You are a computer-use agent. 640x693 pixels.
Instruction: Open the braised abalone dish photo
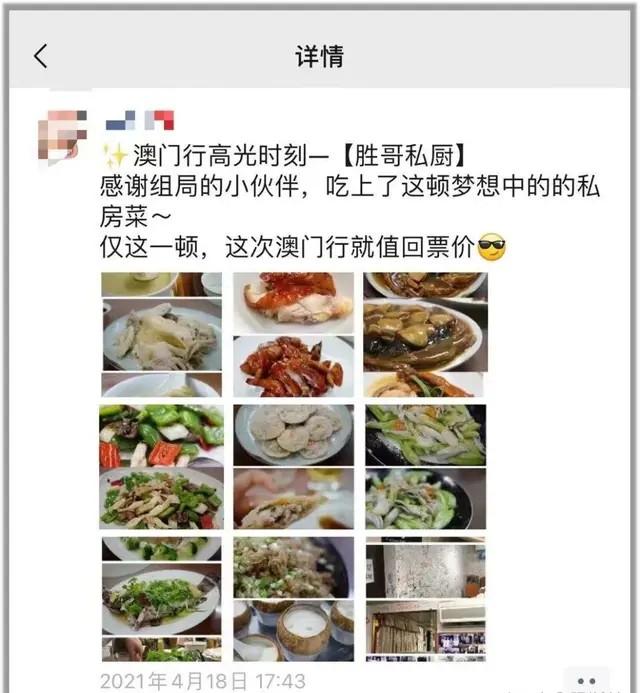[425, 334]
